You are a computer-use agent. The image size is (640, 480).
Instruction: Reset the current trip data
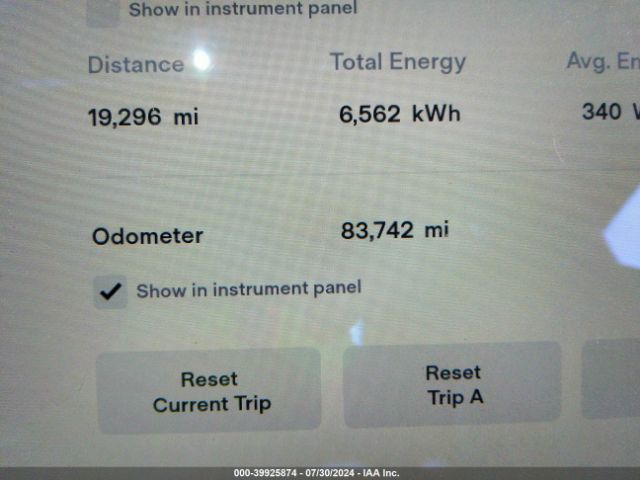point(210,391)
